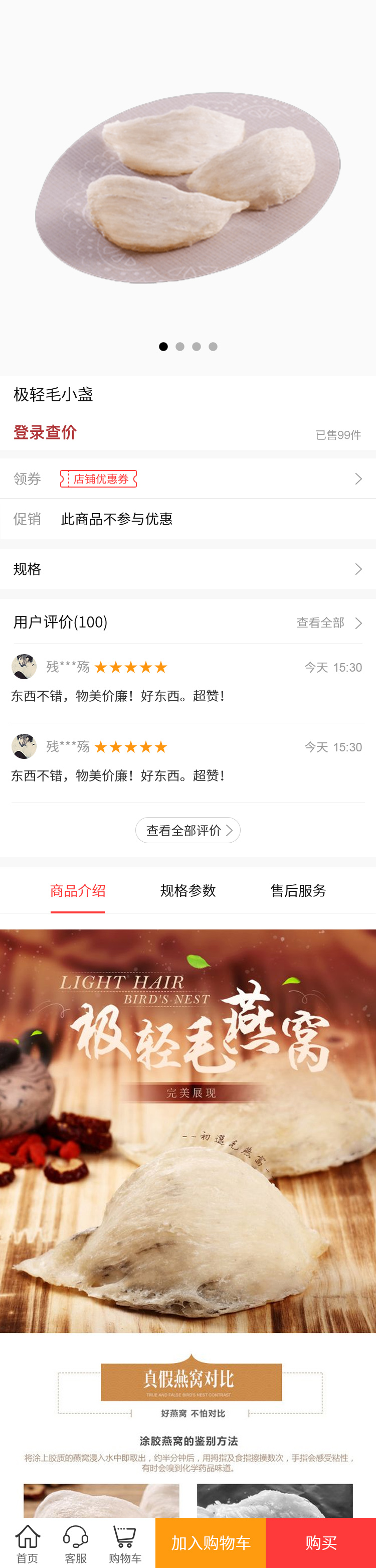Tap 登录查价 to log in for price

coord(45,432)
